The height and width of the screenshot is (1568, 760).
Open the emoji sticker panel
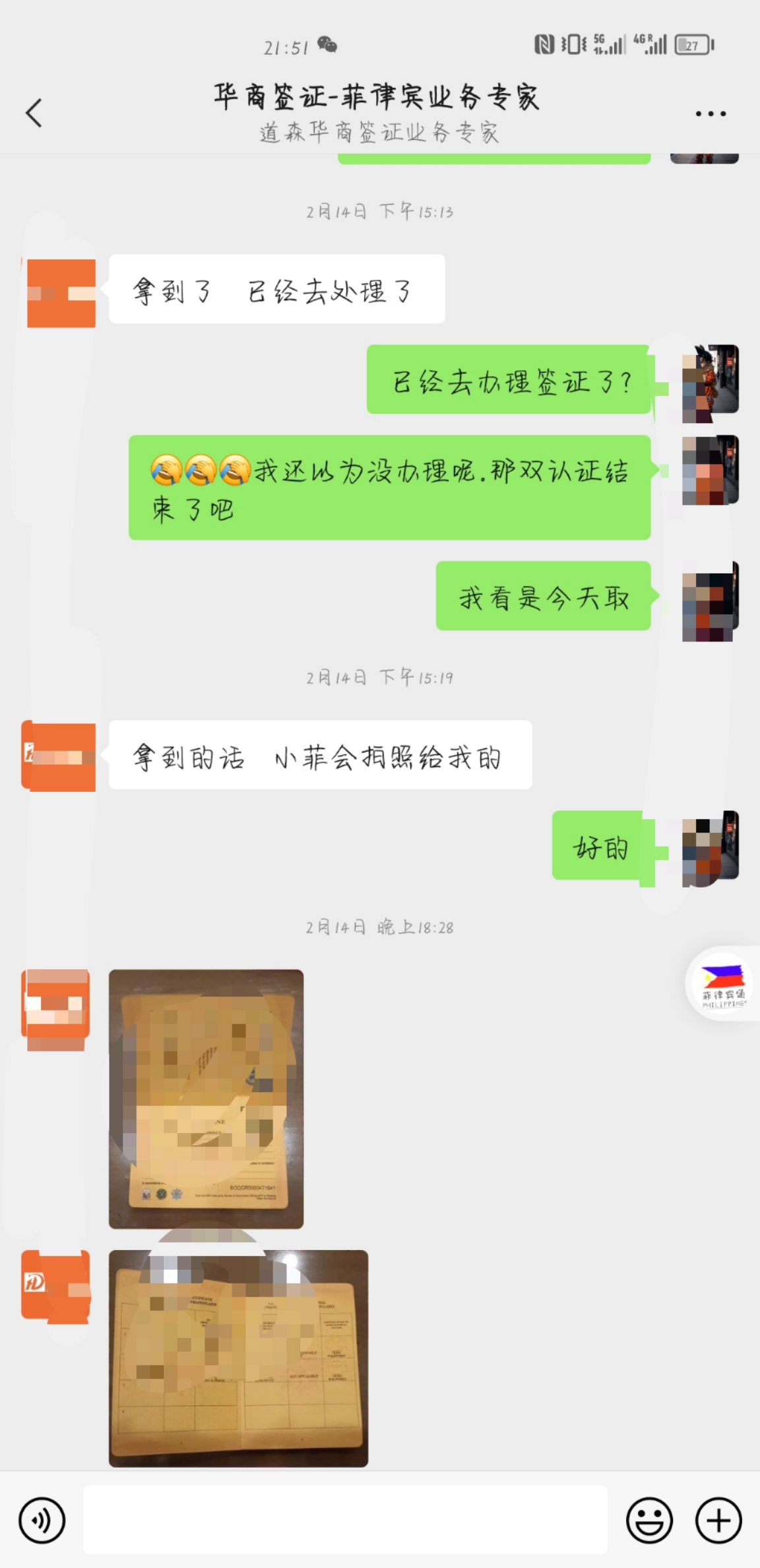point(649,1520)
